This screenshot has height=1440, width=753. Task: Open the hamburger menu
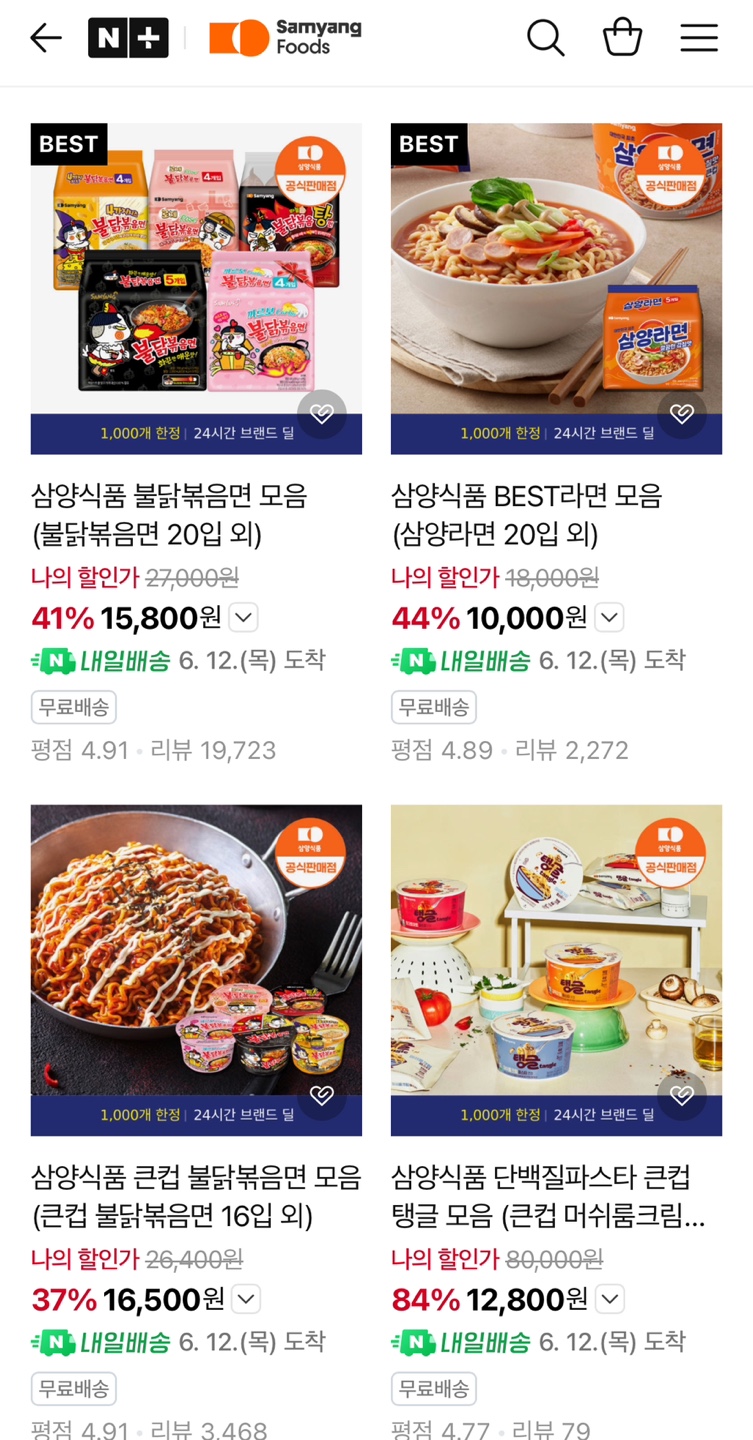[699, 39]
